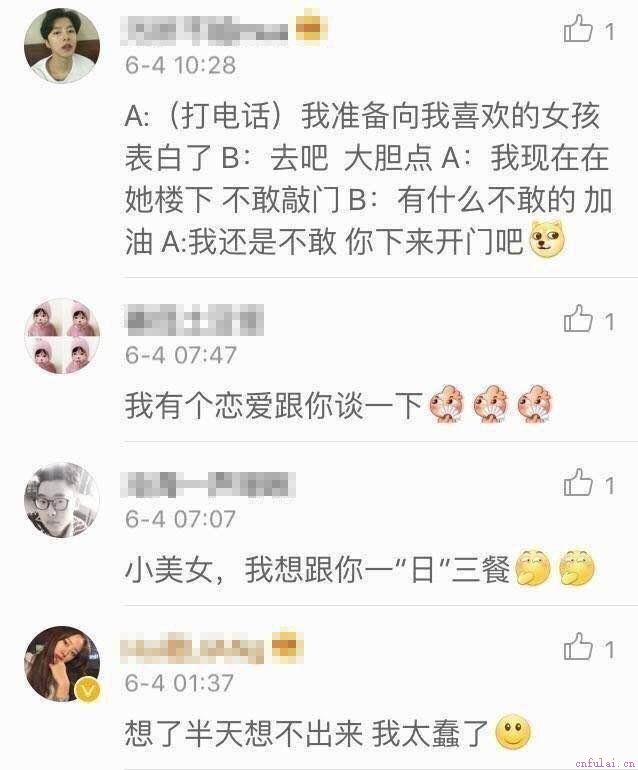Open avatar of the 6-4 07:47 commenter

(62, 335)
